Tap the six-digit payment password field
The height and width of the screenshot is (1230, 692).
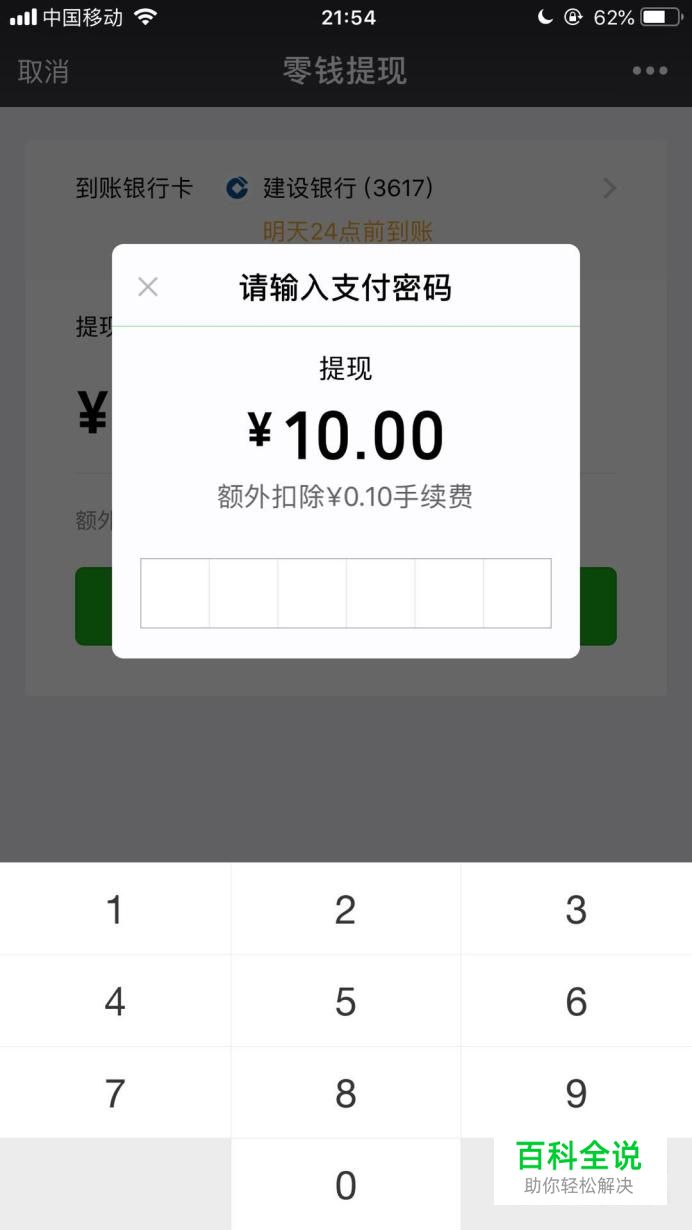[x=345, y=593]
